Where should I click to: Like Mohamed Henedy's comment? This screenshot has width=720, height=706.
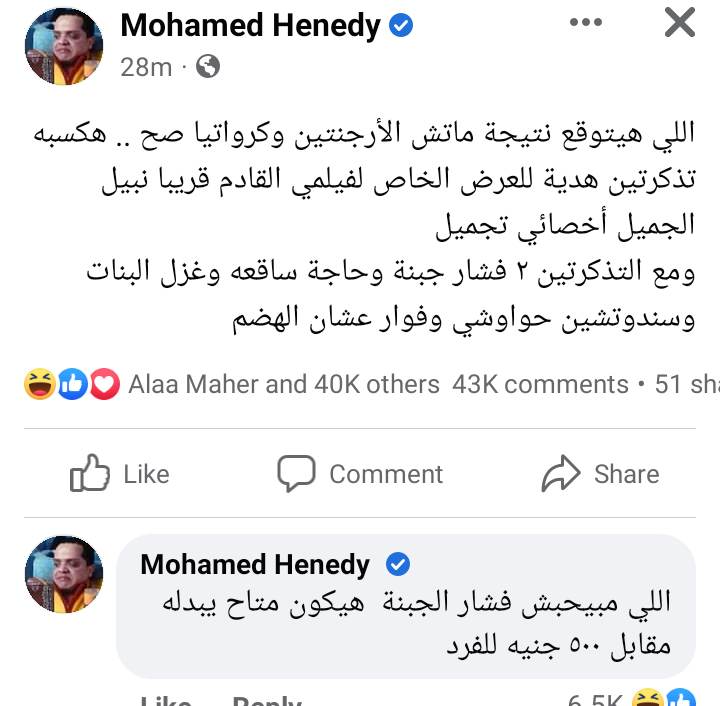[x=165, y=701]
